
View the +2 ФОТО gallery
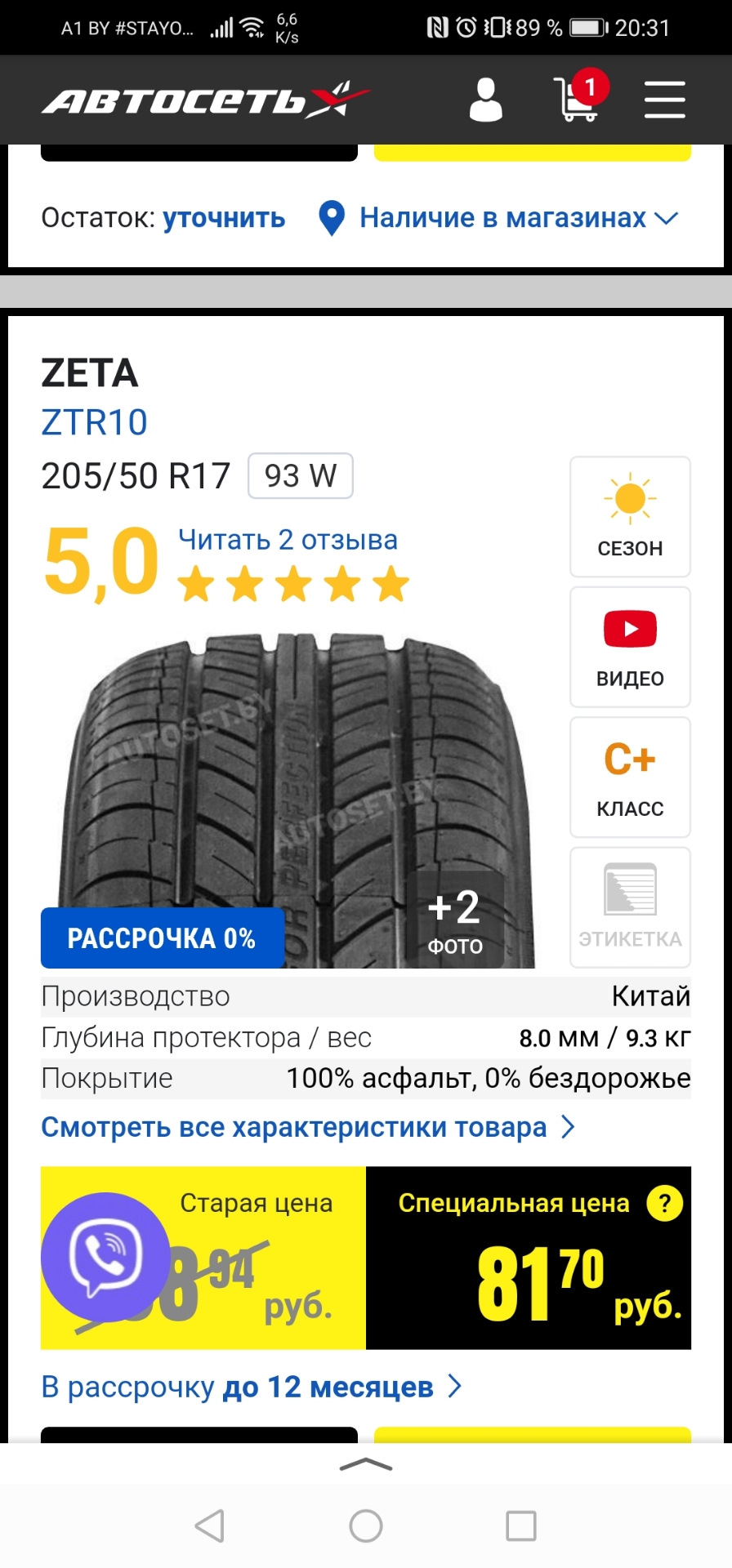455,920
